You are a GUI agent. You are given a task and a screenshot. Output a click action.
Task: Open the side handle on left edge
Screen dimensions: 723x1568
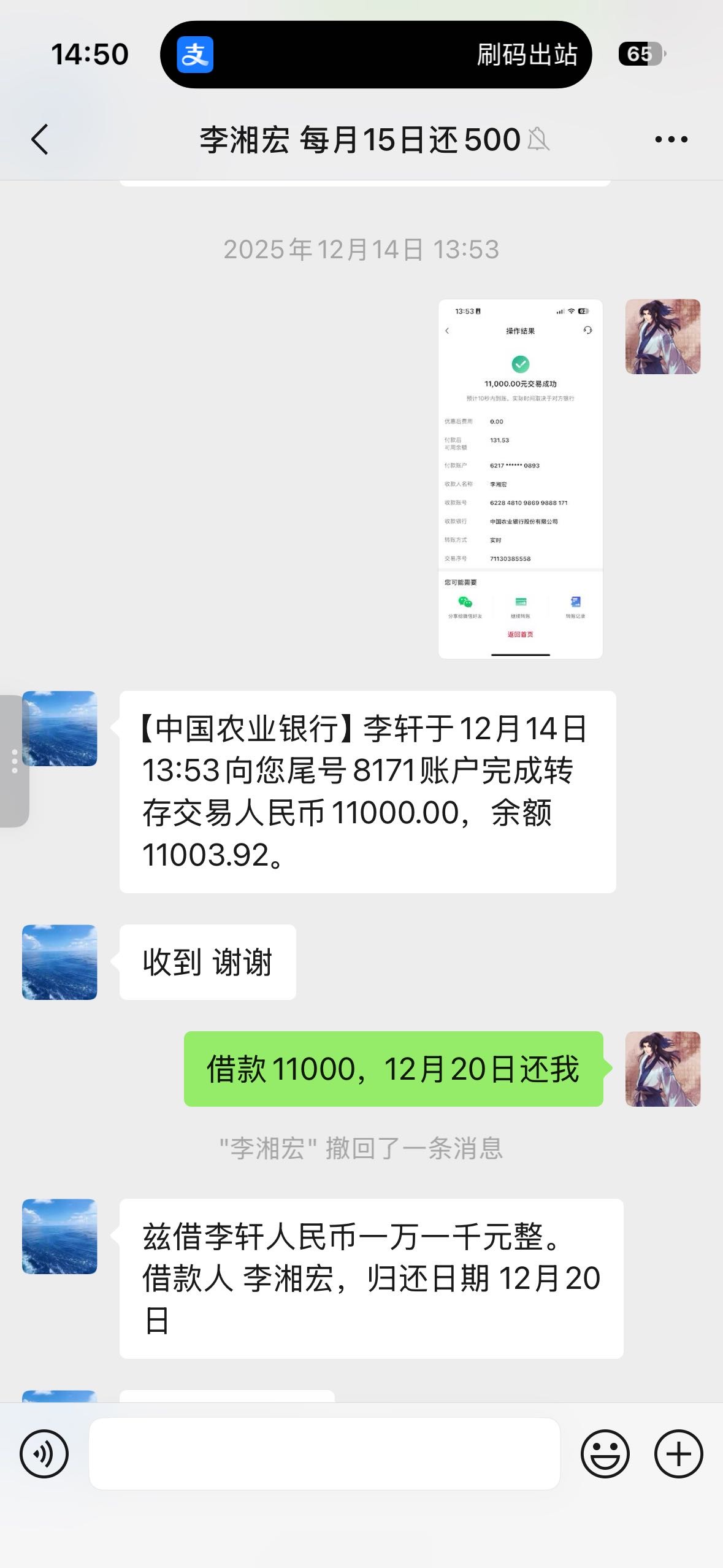pos(13,761)
